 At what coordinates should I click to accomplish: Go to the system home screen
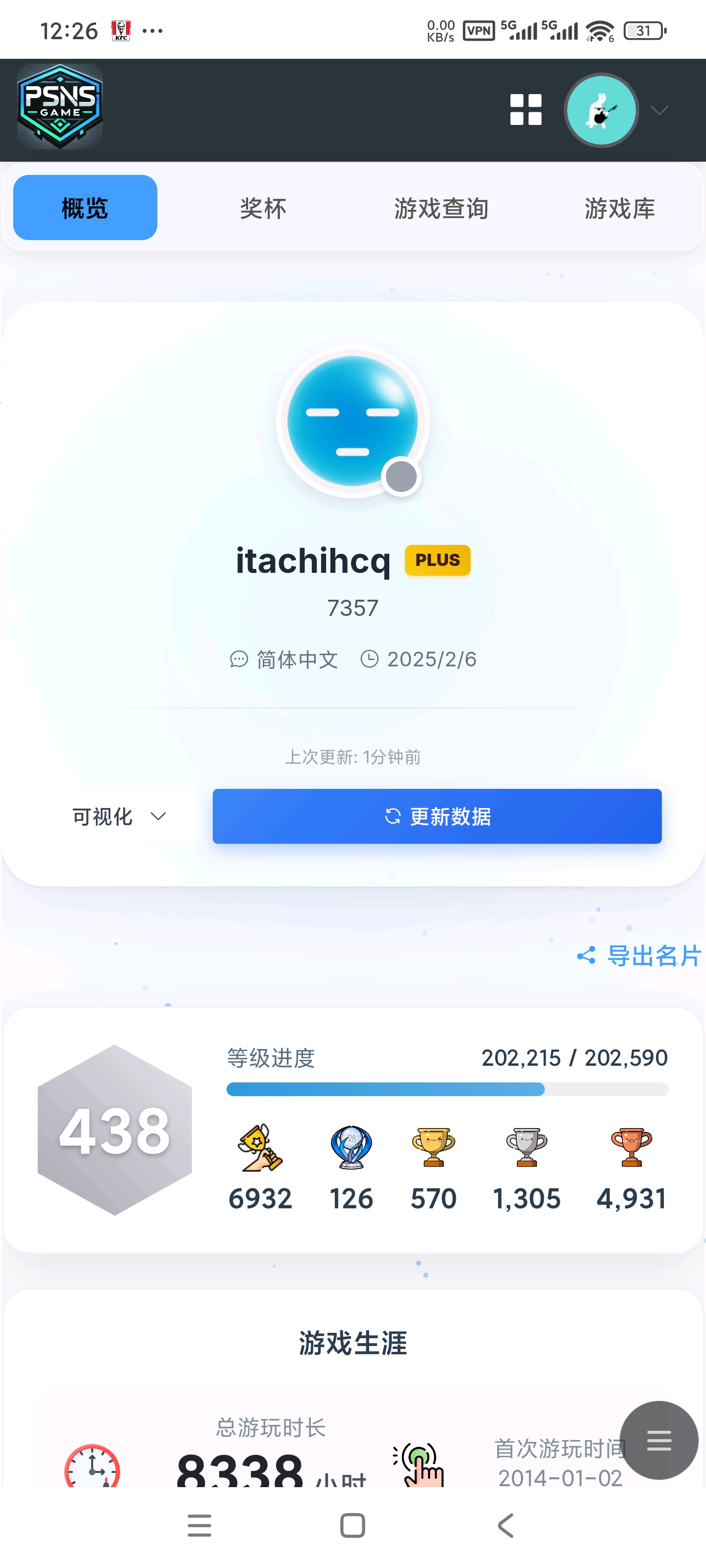(x=353, y=1525)
